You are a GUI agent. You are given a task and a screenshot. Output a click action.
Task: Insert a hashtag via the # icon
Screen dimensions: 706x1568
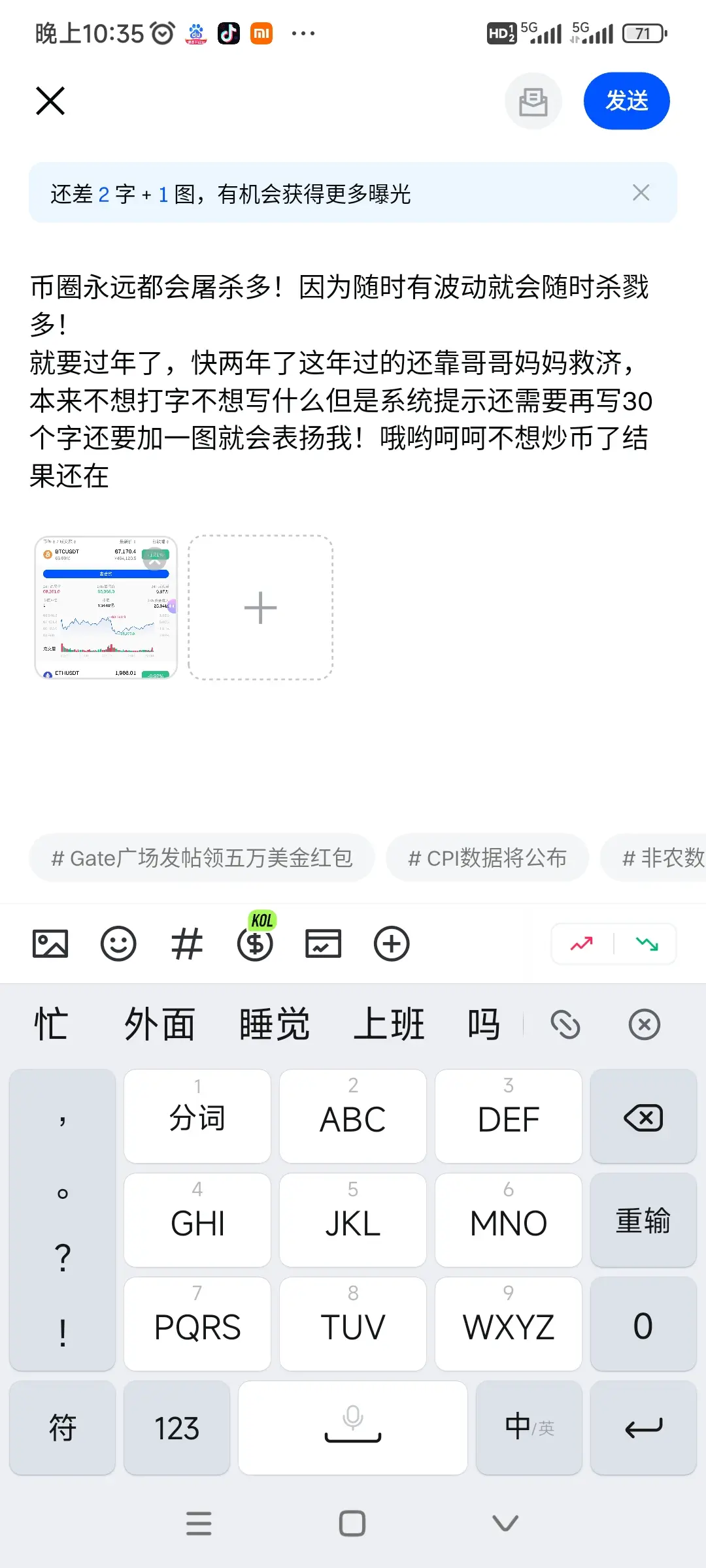click(188, 943)
